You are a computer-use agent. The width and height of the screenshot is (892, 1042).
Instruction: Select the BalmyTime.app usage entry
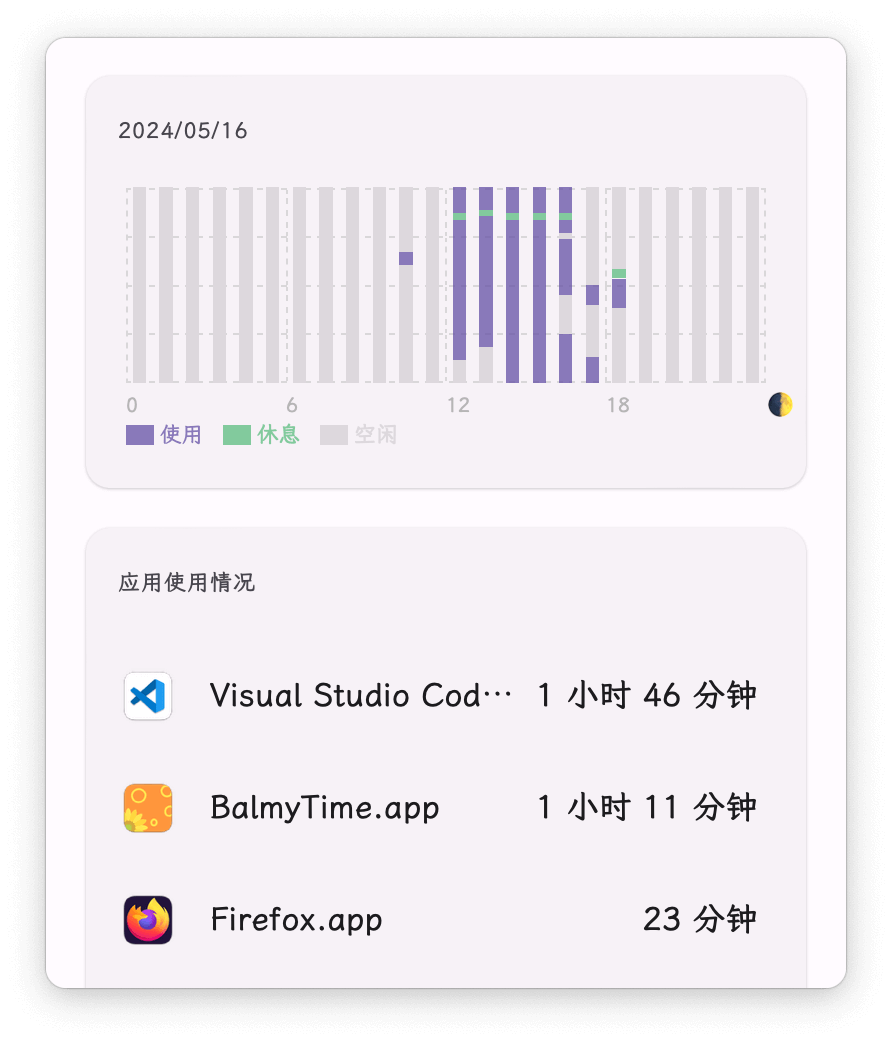(440, 807)
